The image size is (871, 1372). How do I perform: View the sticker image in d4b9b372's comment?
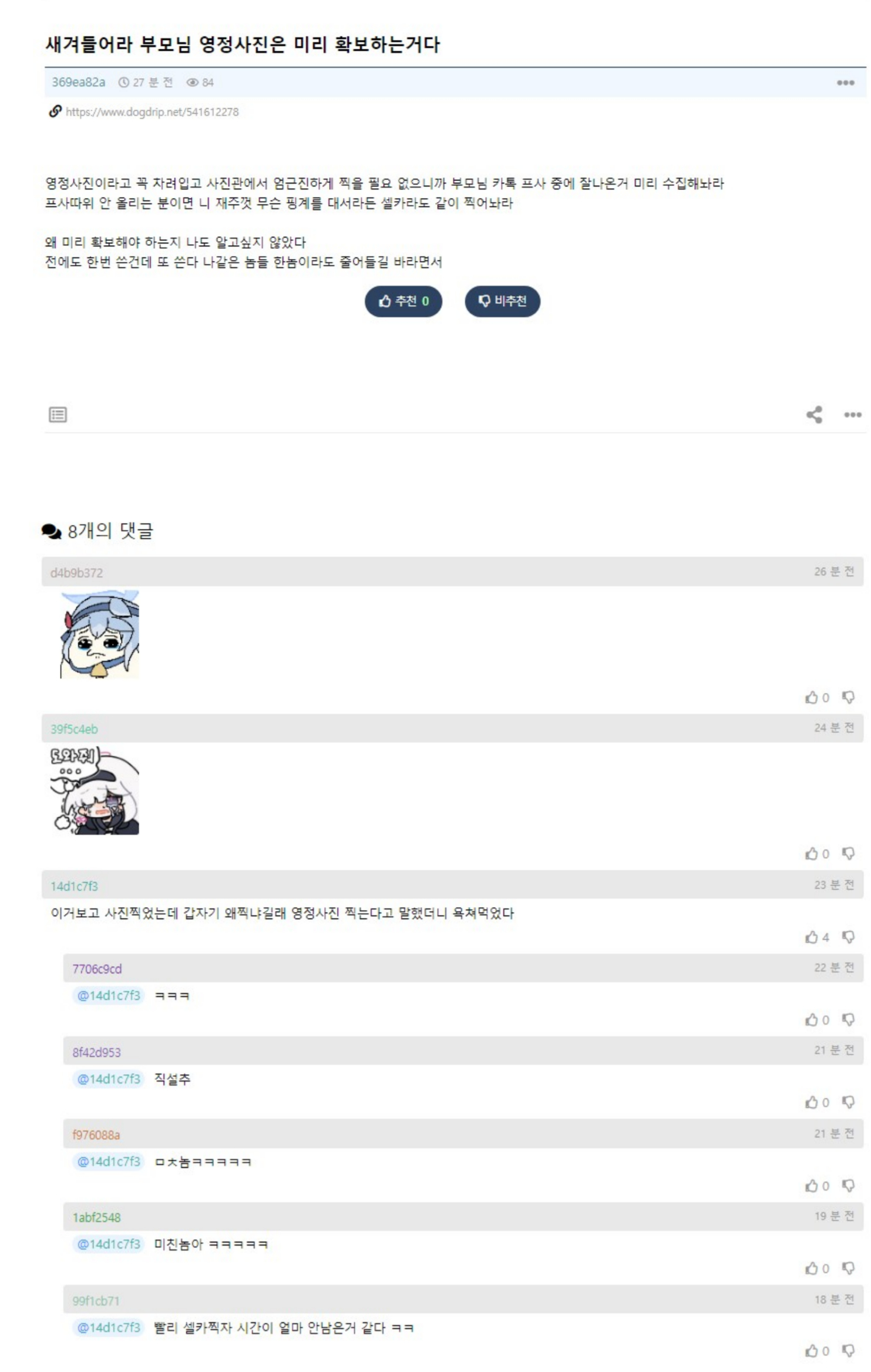tap(99, 635)
